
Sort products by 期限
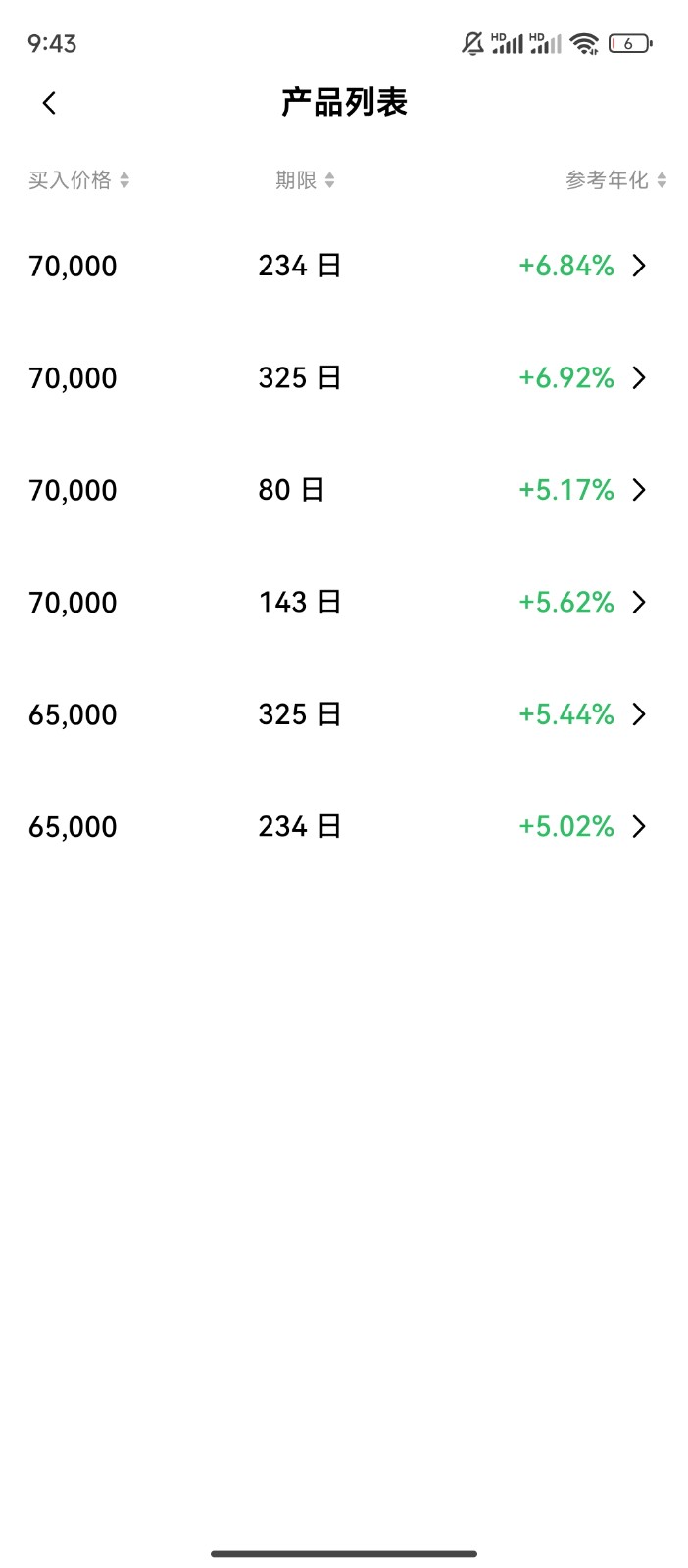click(305, 180)
